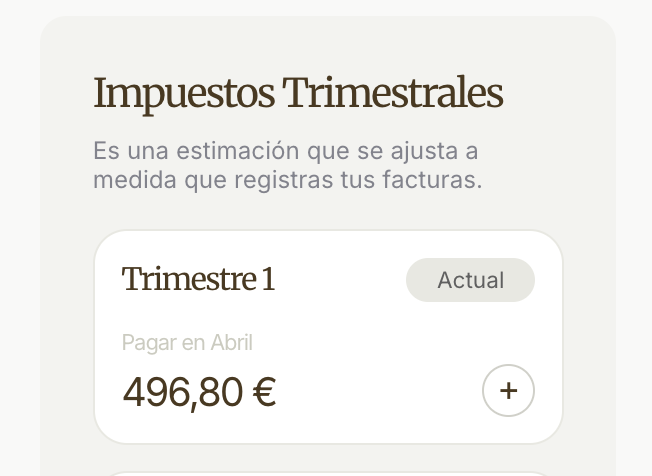Viewport: 652px width, 476px height.
Task: Expand Trimestre 1 with the plus button
Action: (x=508, y=391)
